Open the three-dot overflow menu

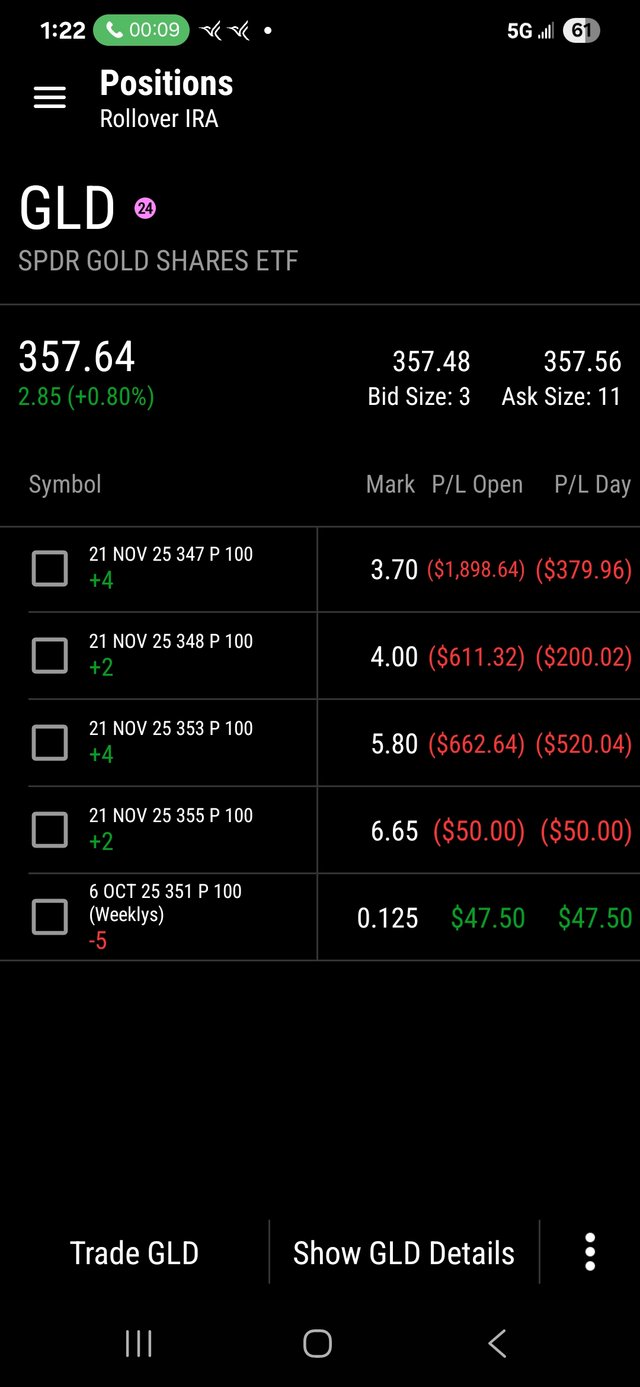point(590,1252)
